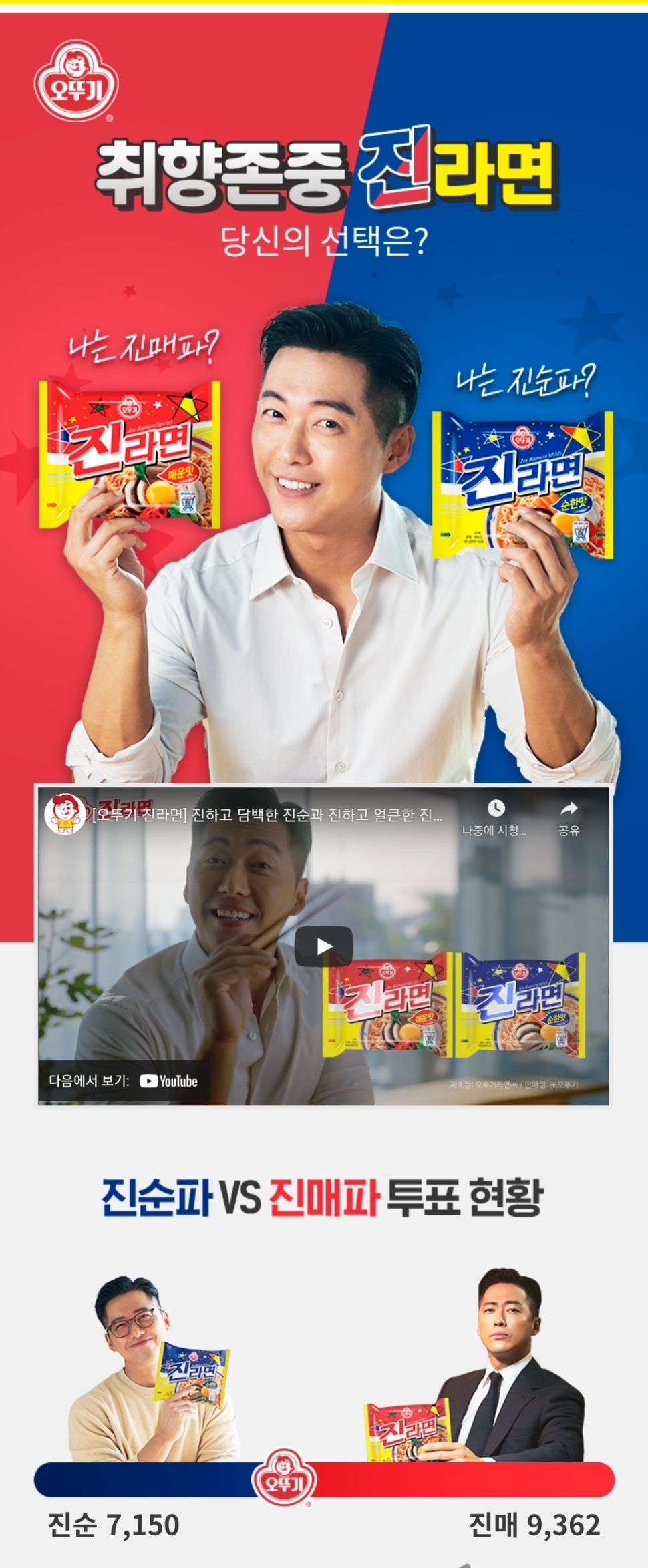Play the embedded 오뚜기 진라면 video

click(x=324, y=946)
